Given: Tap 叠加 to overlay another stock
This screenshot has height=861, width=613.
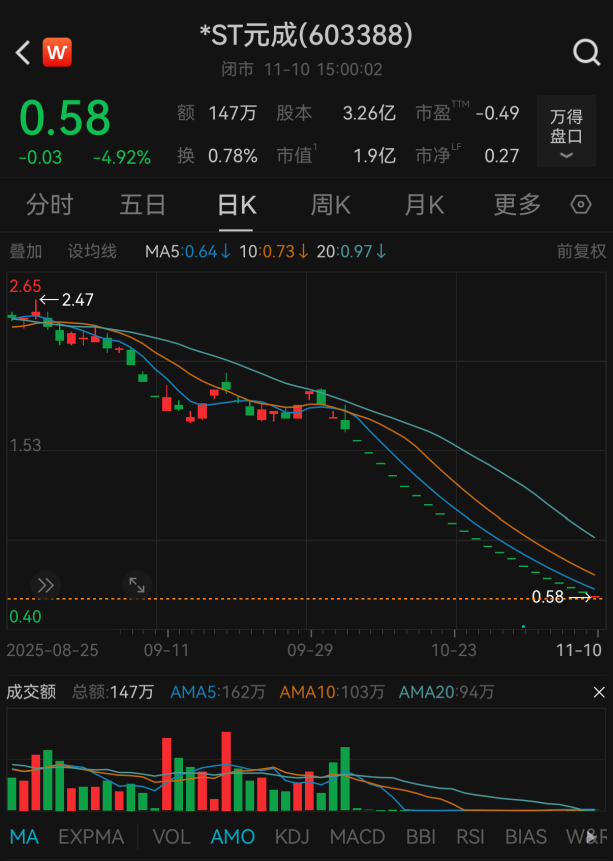Looking at the screenshot, I should (26, 251).
